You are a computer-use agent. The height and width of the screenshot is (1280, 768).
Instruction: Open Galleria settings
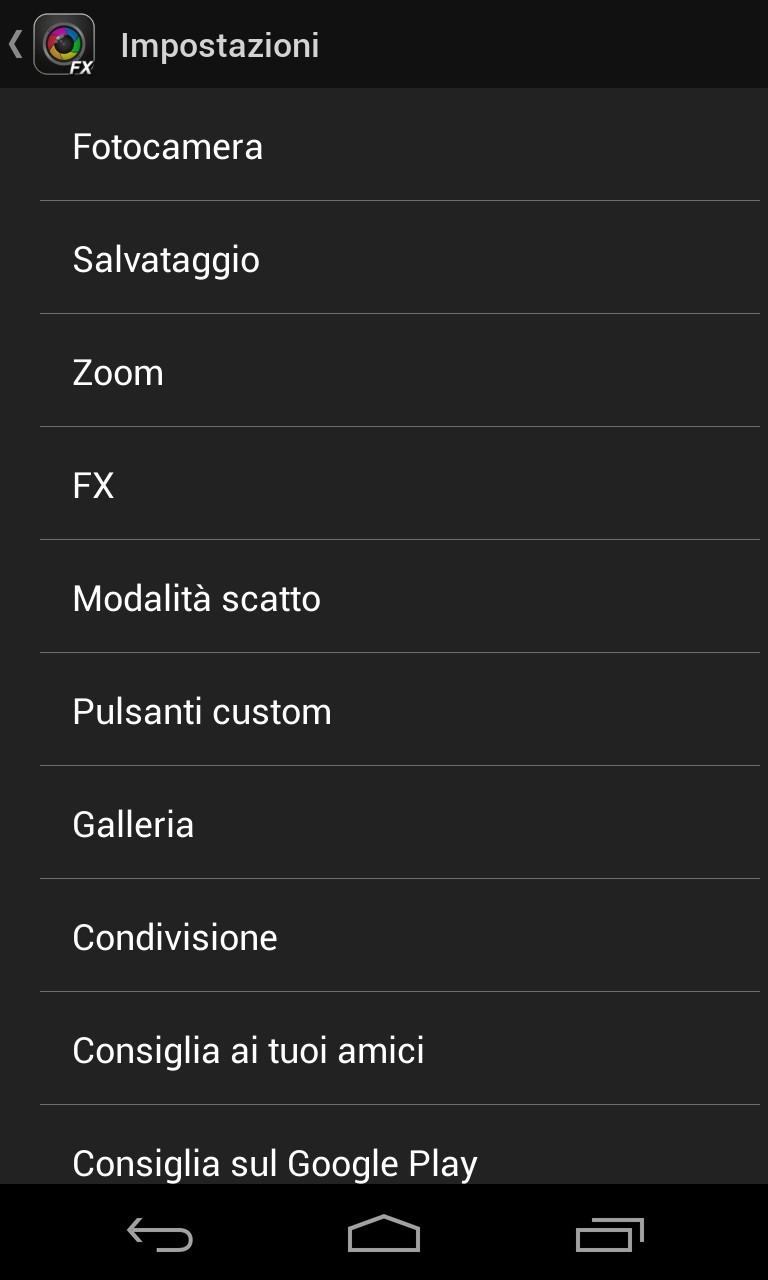pos(400,825)
